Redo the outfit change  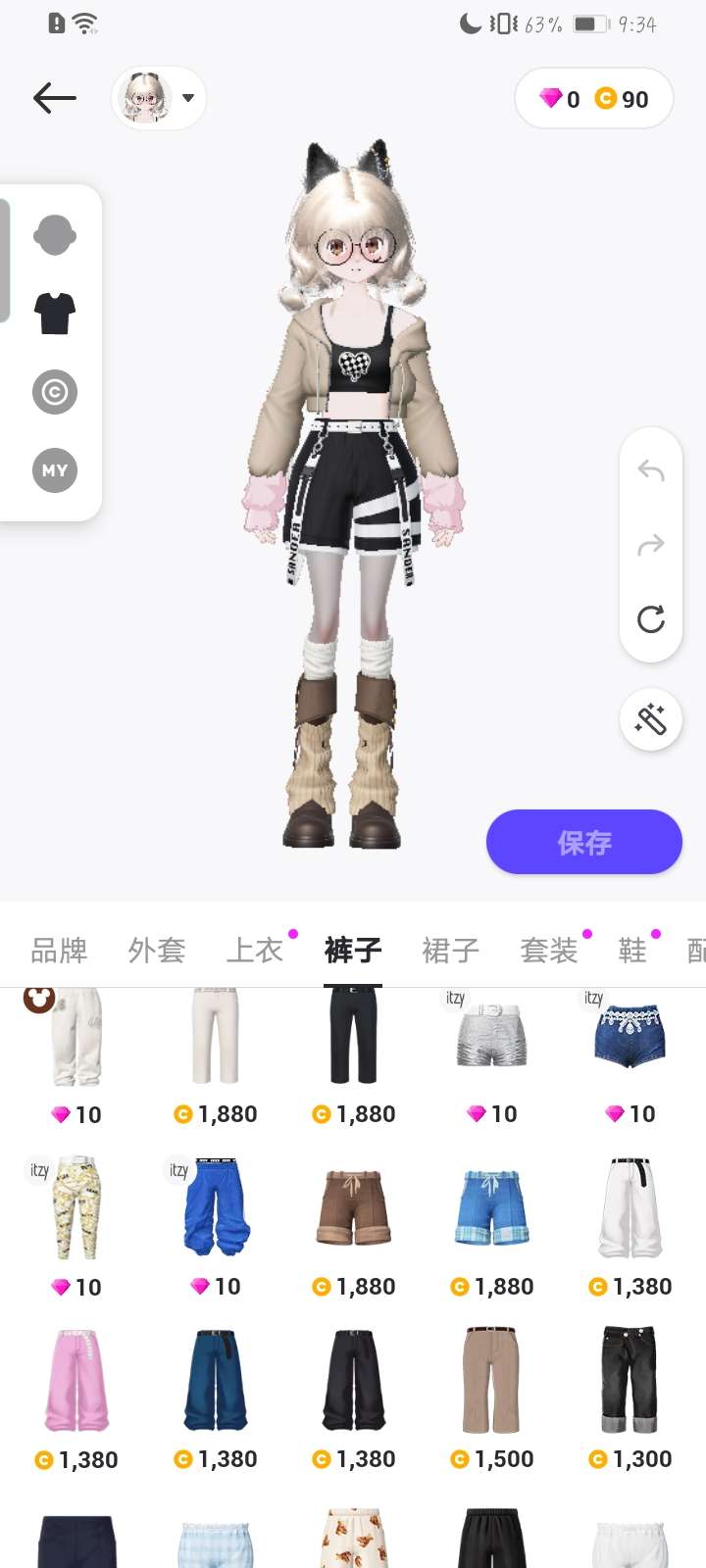(x=651, y=545)
